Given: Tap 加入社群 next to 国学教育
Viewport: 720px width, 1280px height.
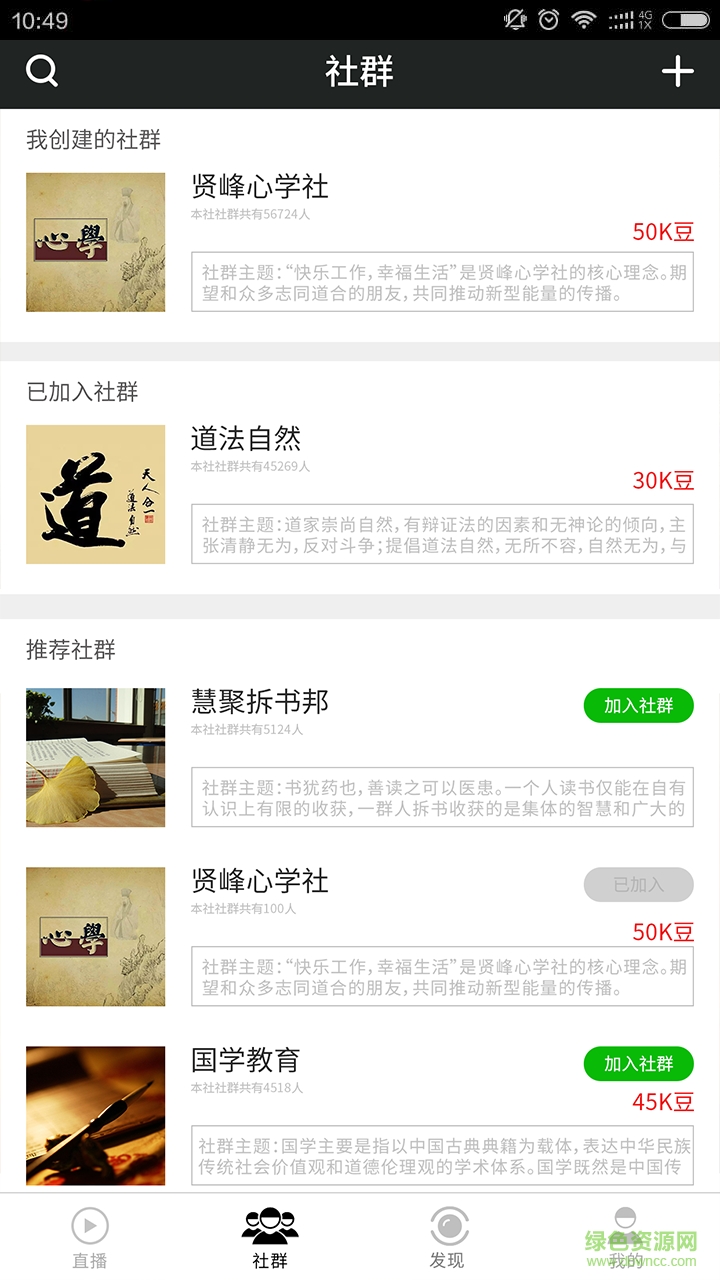Looking at the screenshot, I should point(638,1064).
